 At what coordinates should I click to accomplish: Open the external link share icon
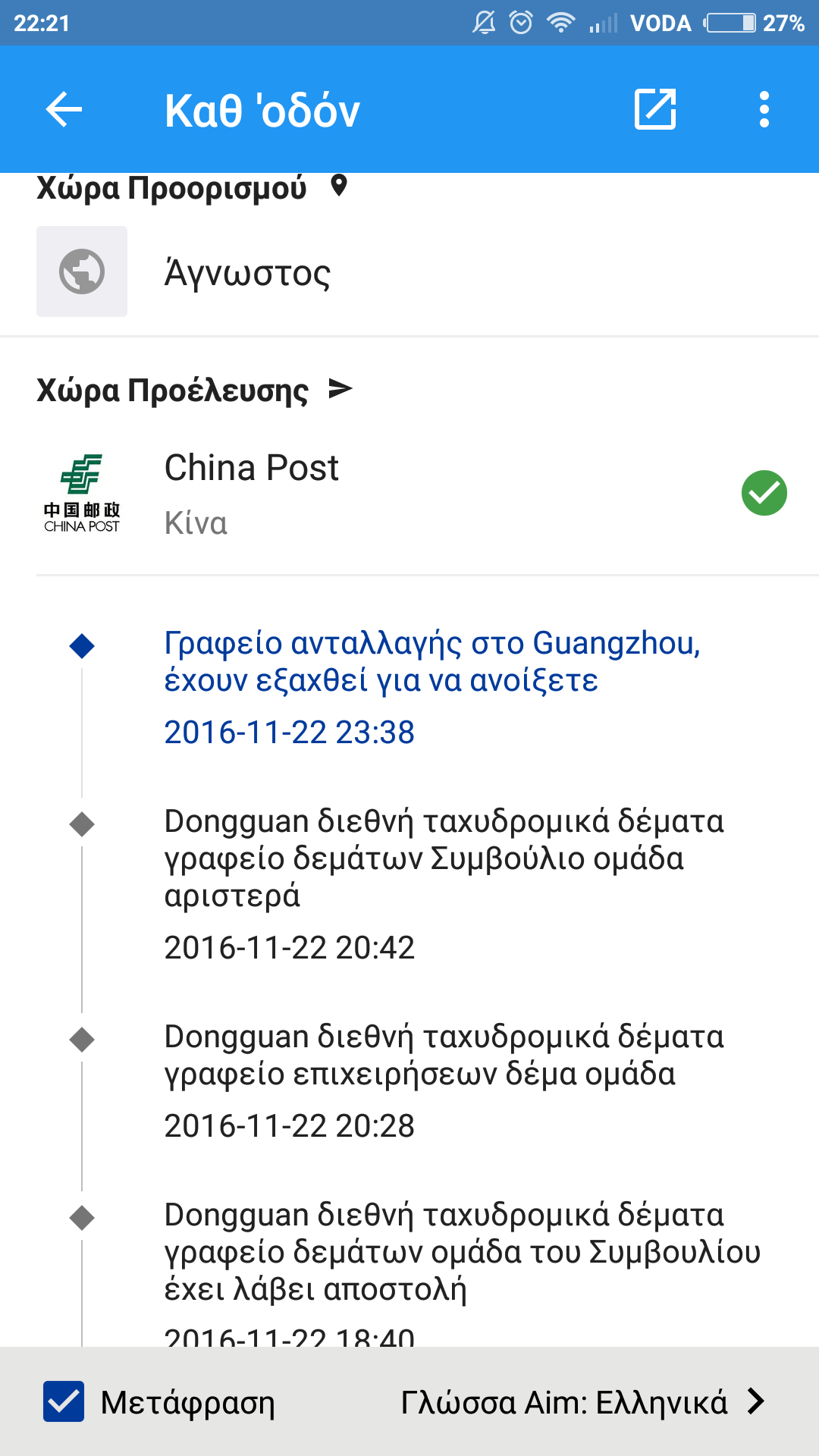pos(655,110)
